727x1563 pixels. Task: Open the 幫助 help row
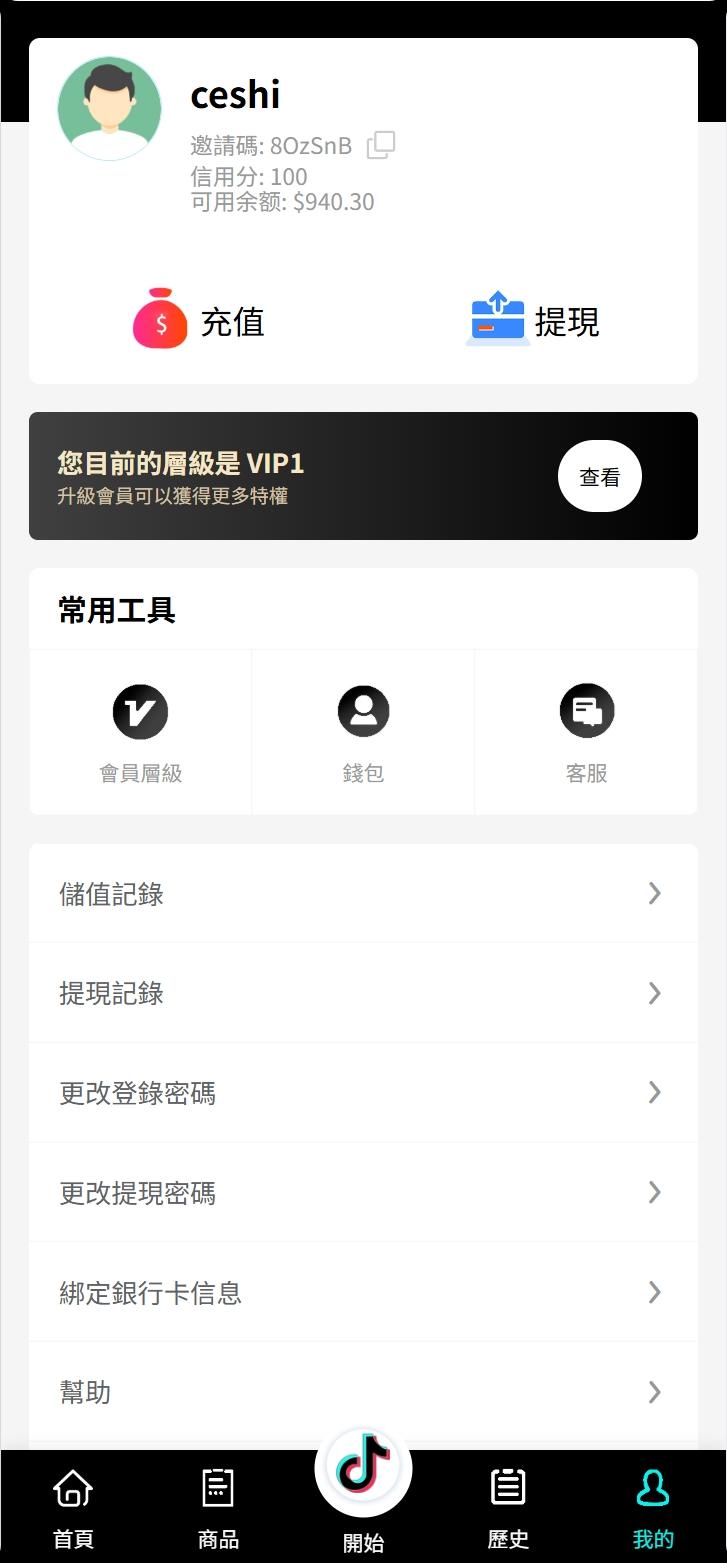tap(363, 1392)
